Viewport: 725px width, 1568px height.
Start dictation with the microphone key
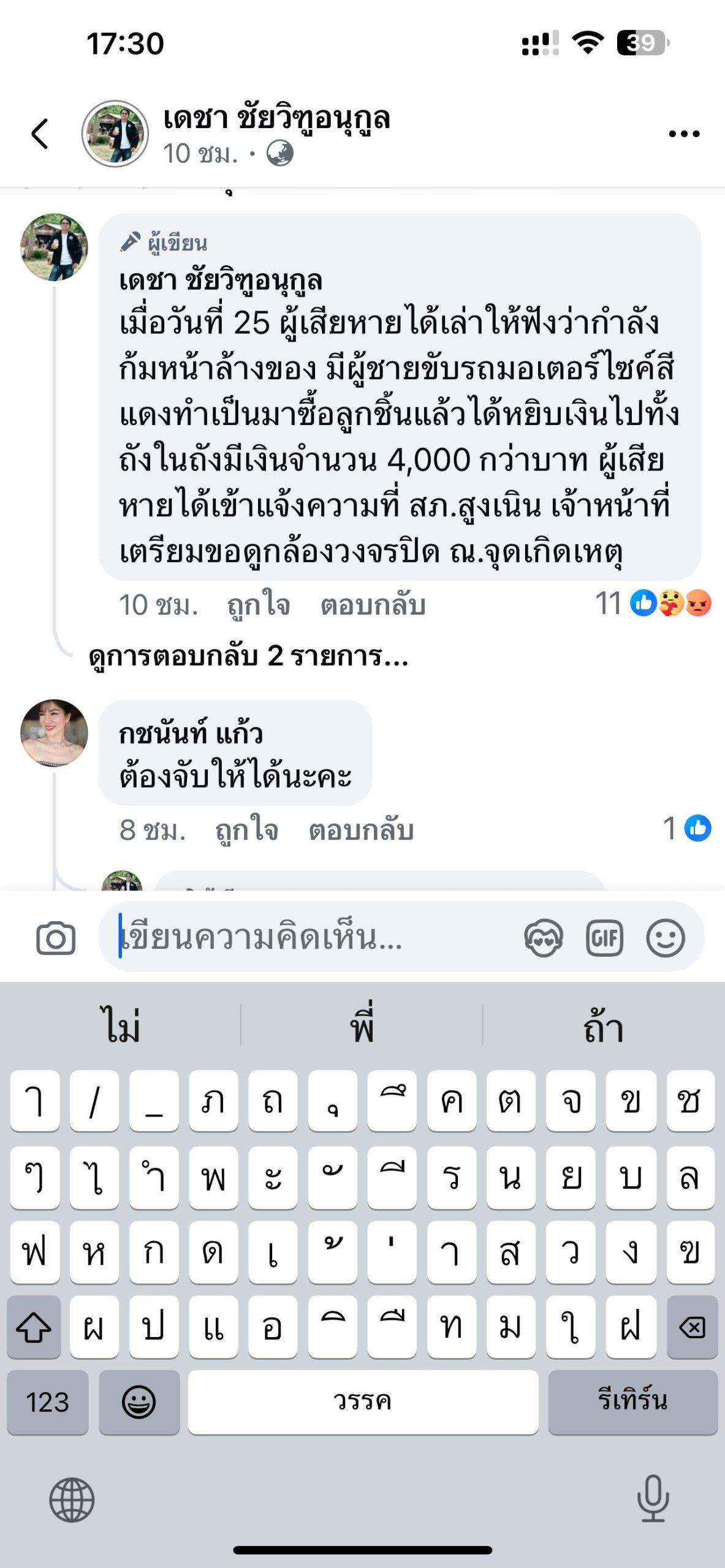point(653,1499)
